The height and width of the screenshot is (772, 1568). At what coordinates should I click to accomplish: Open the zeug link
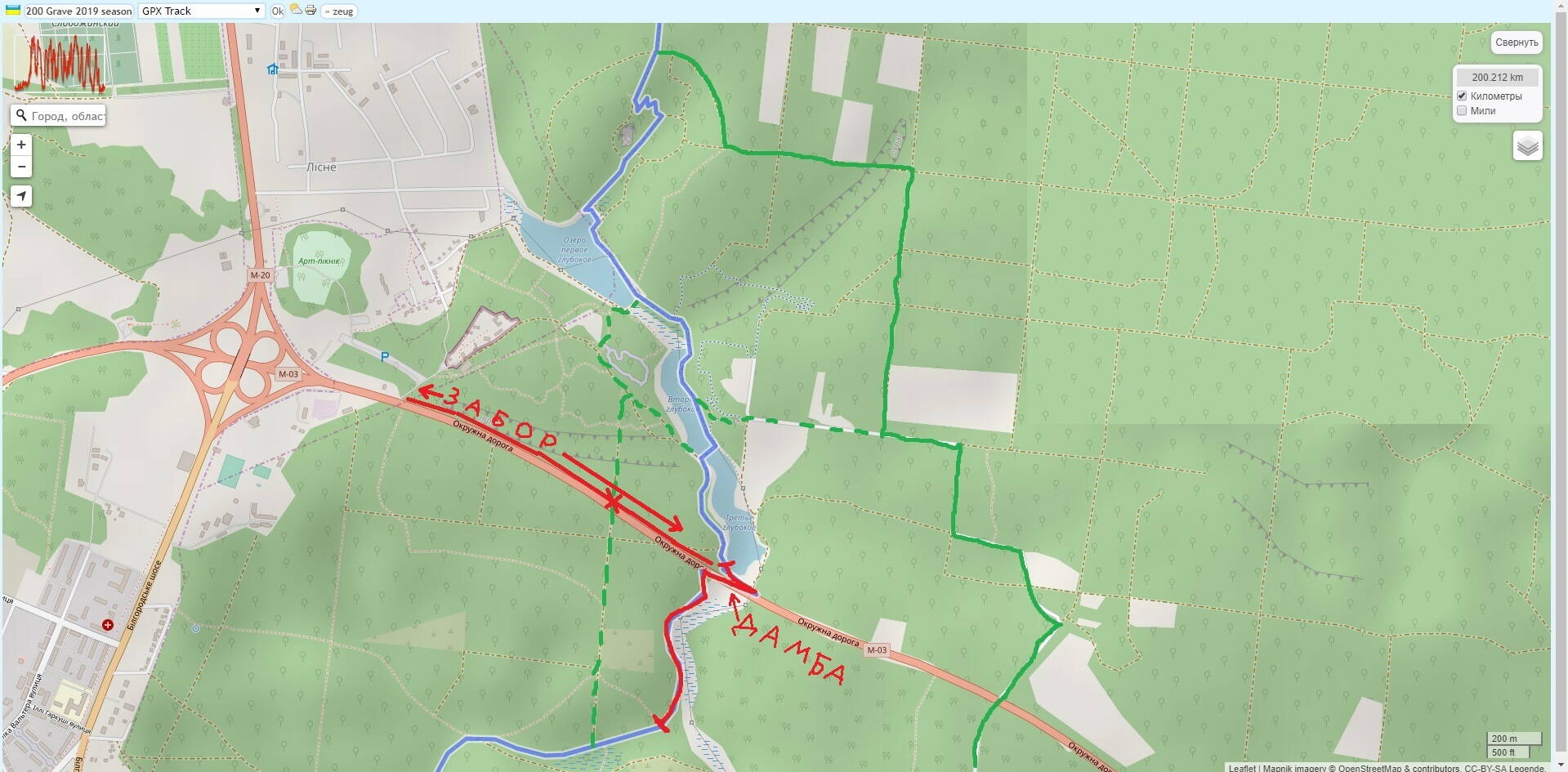(x=339, y=11)
